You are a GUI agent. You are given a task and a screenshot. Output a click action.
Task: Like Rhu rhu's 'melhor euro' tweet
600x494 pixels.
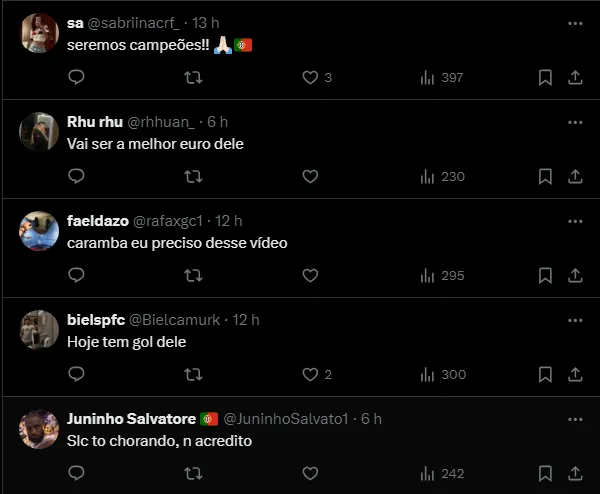tap(310, 176)
